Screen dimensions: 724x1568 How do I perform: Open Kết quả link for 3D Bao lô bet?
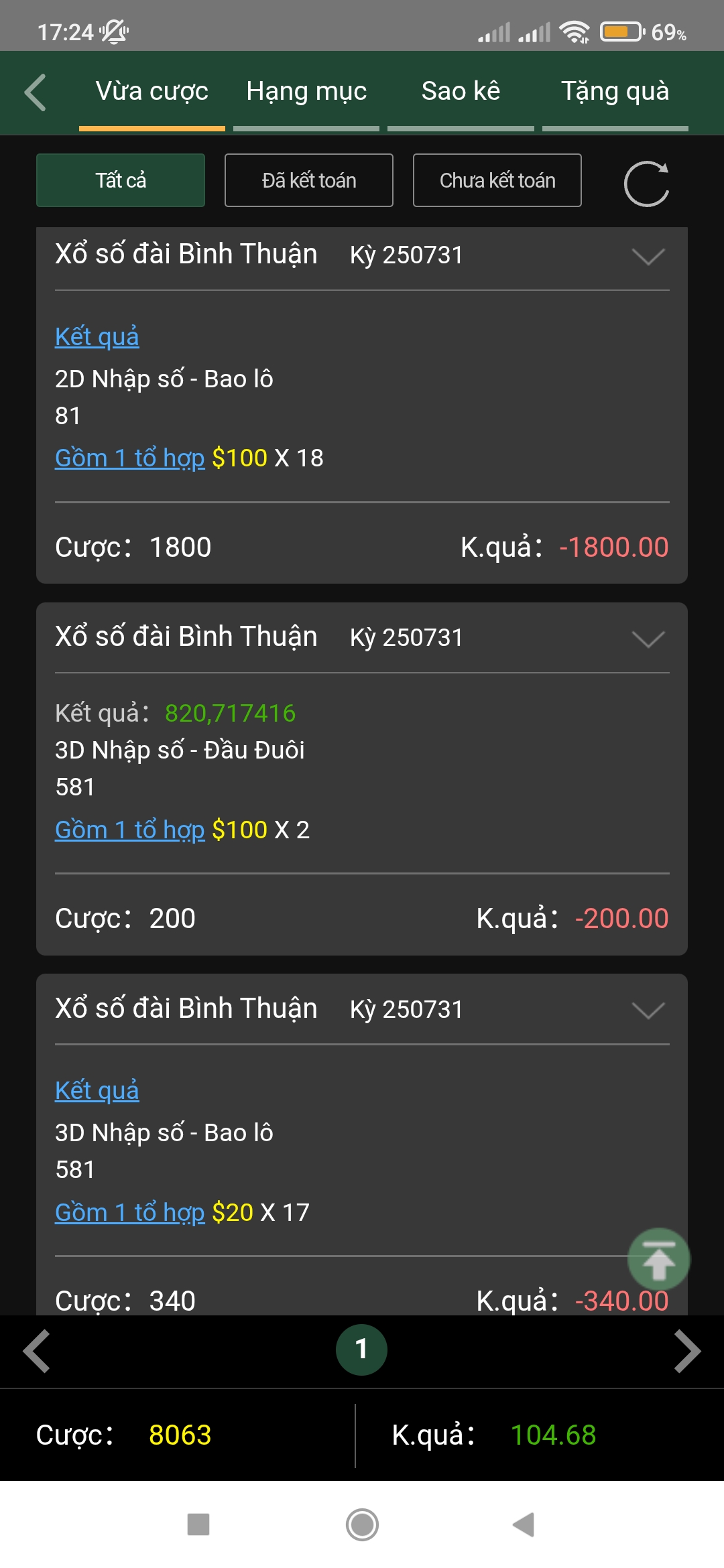click(97, 1090)
